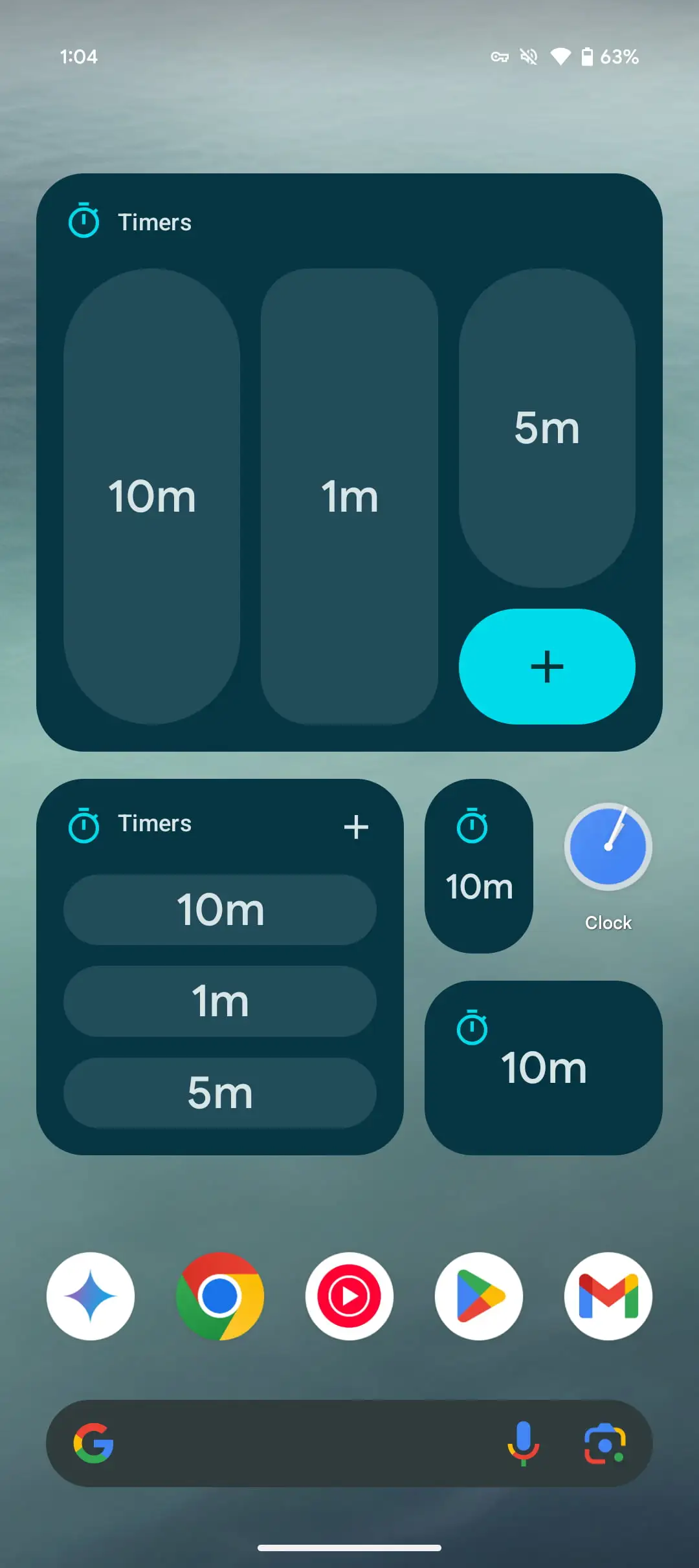Start the 10m timer in the large Timers widget
The width and height of the screenshot is (699, 1568).
tap(152, 496)
